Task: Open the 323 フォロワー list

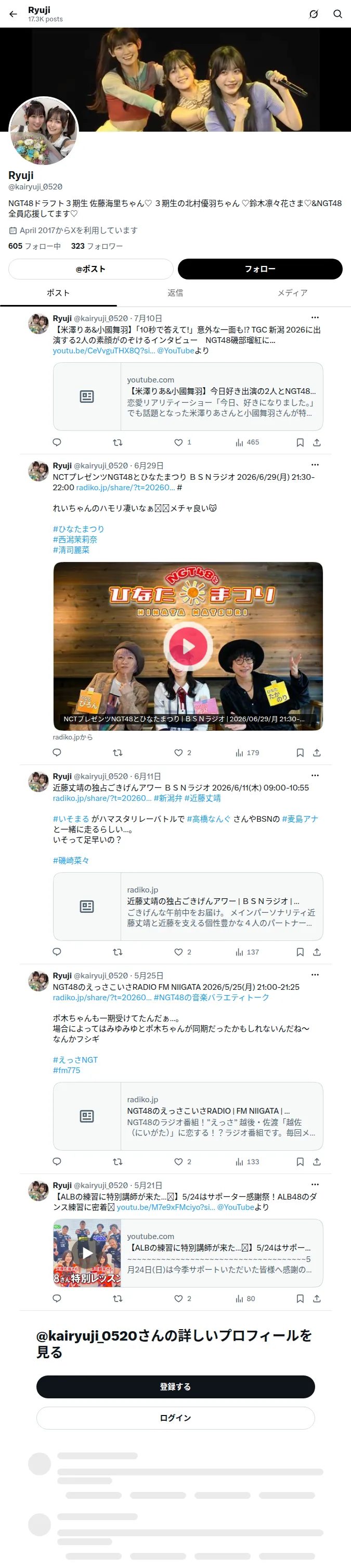Action: coord(97,246)
